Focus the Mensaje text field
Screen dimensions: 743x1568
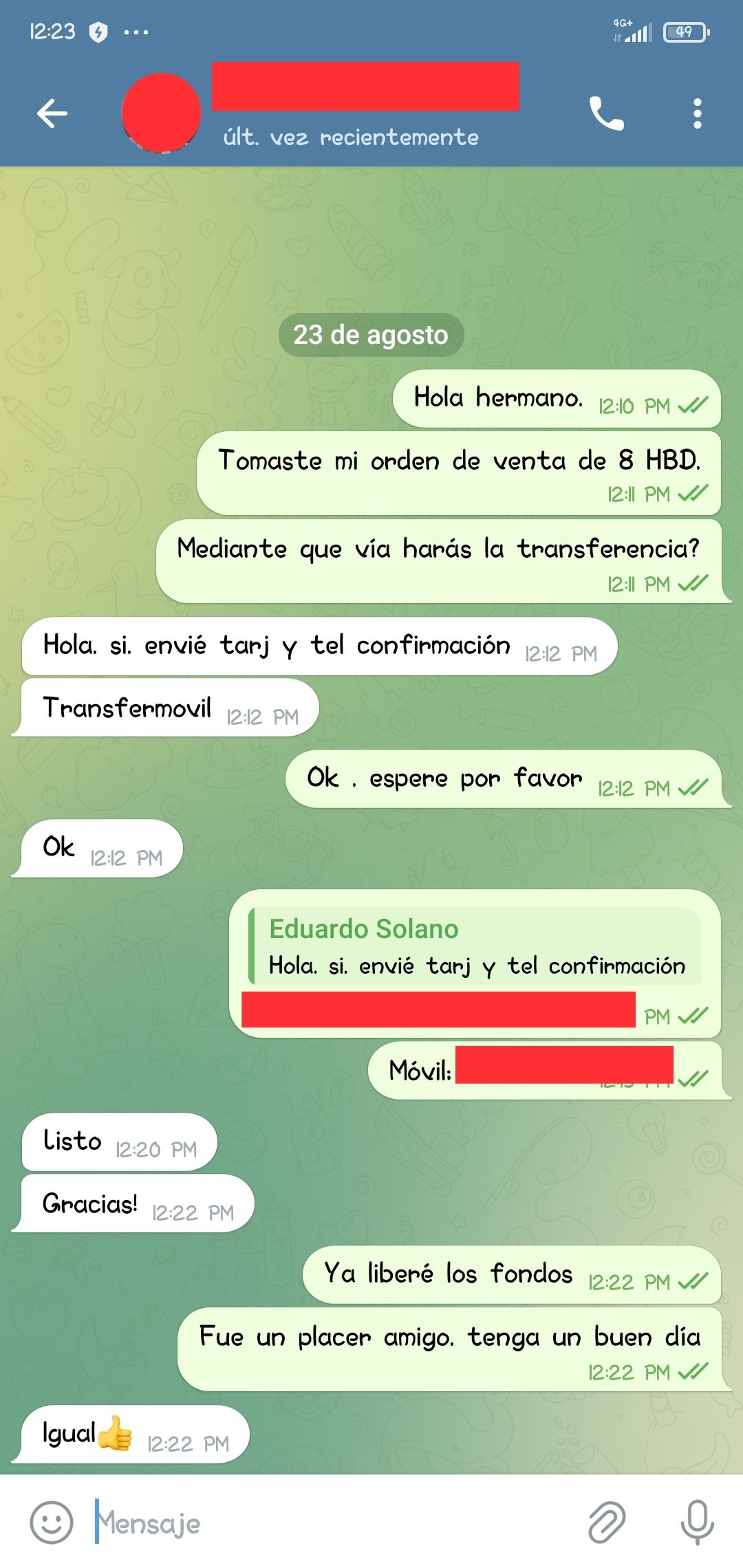[x=330, y=1523]
